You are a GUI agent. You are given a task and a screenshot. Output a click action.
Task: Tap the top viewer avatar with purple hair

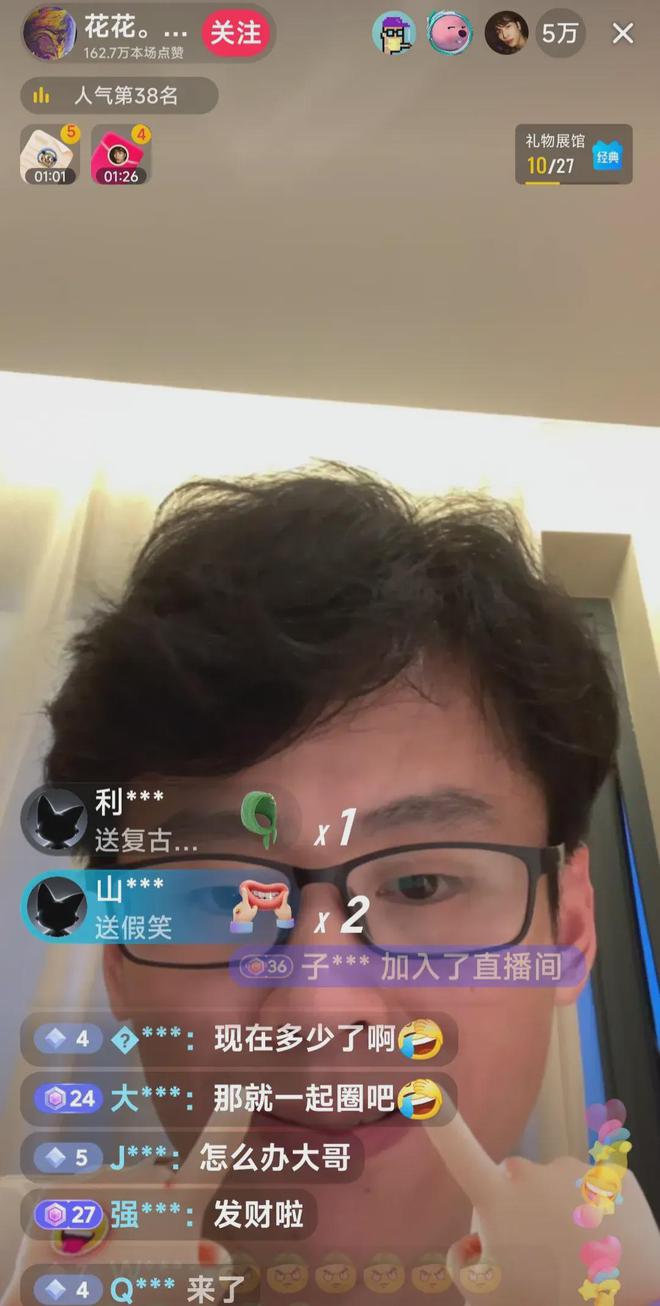point(394,33)
